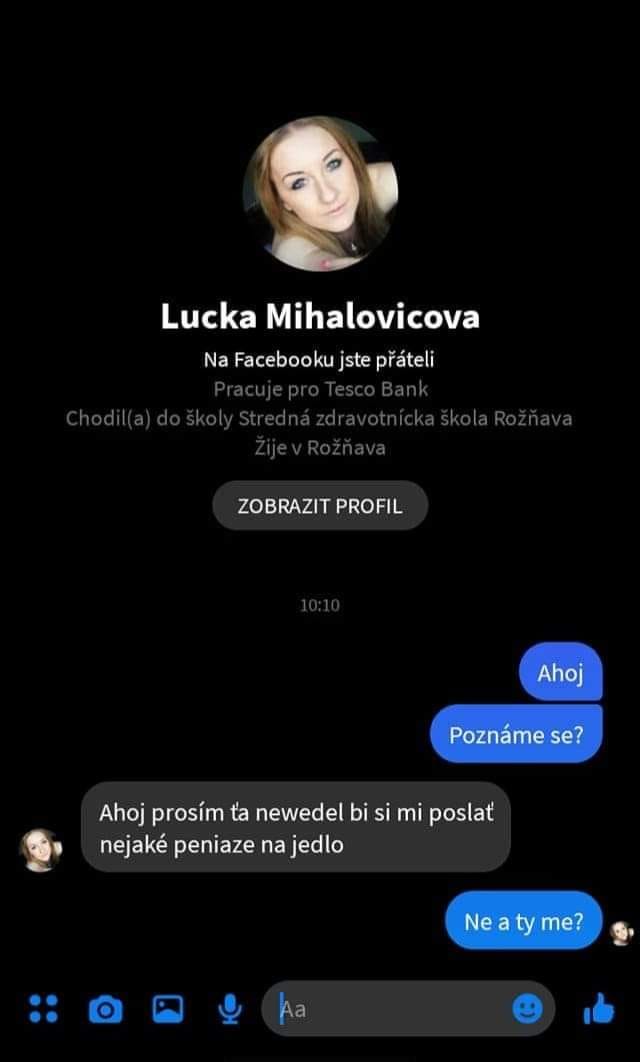
Task: Tap the microphone to record voice
Action: click(230, 1009)
